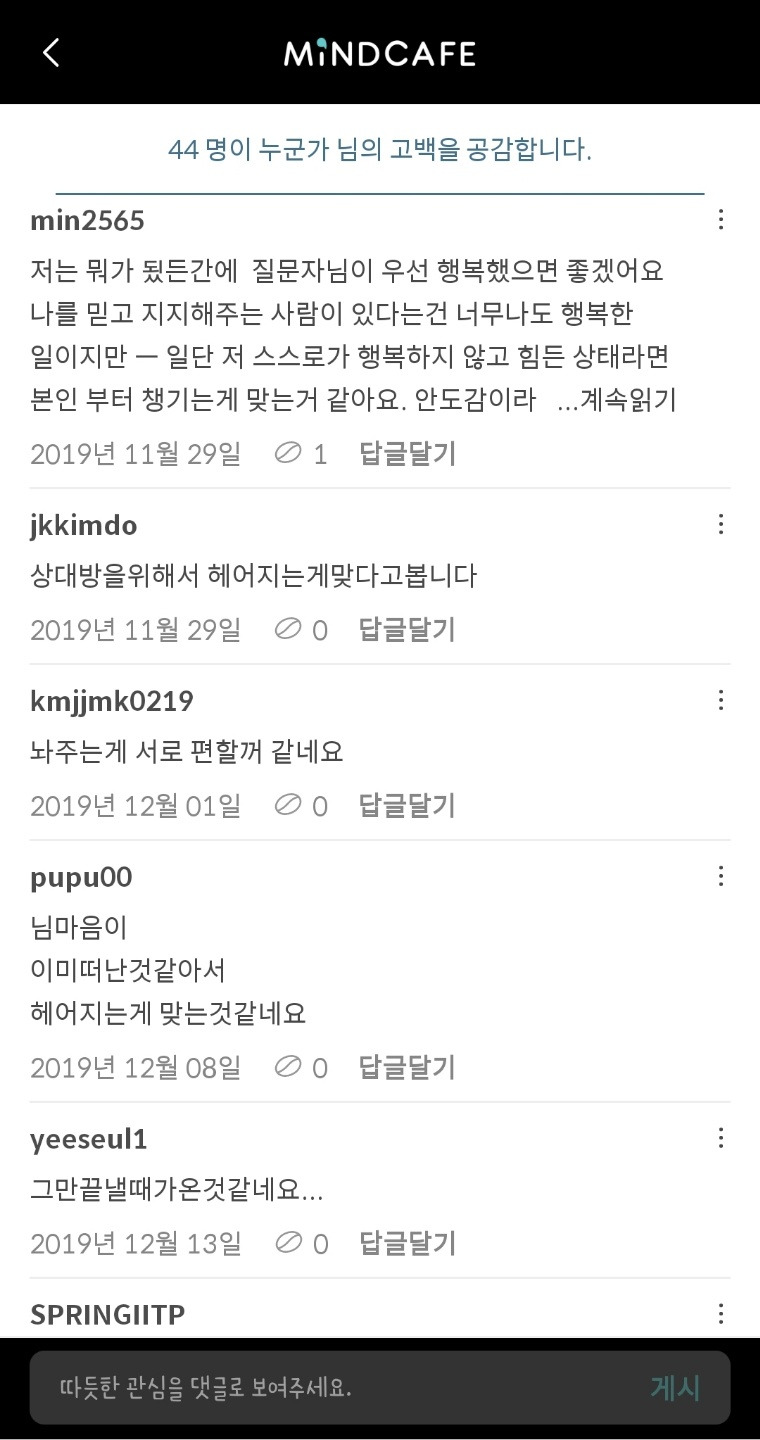Image resolution: width=760 pixels, height=1440 pixels.
Task: Tap the back arrow at top left
Action: 52,52
